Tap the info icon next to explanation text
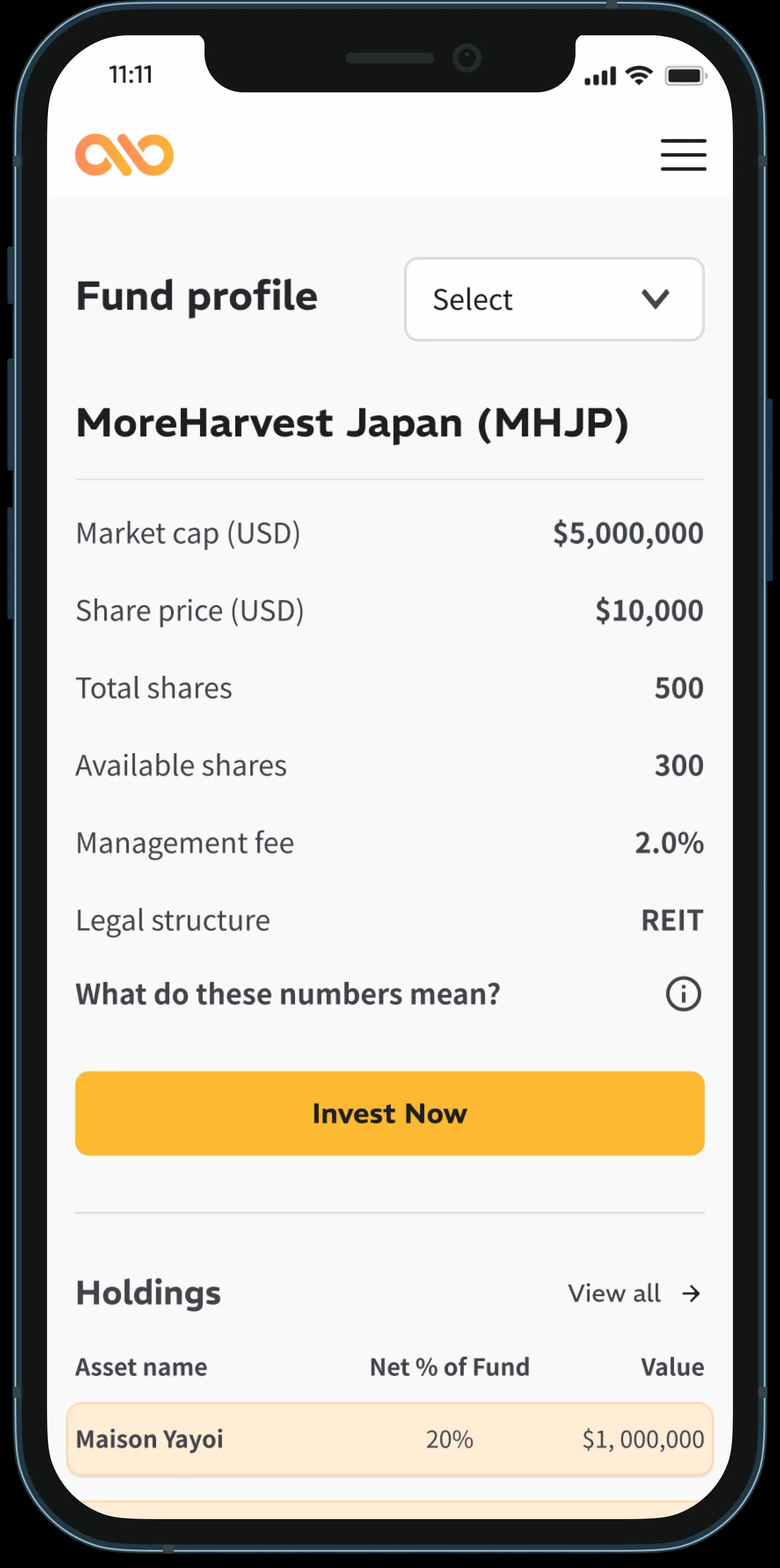The image size is (780, 1568). pyautogui.click(x=684, y=993)
